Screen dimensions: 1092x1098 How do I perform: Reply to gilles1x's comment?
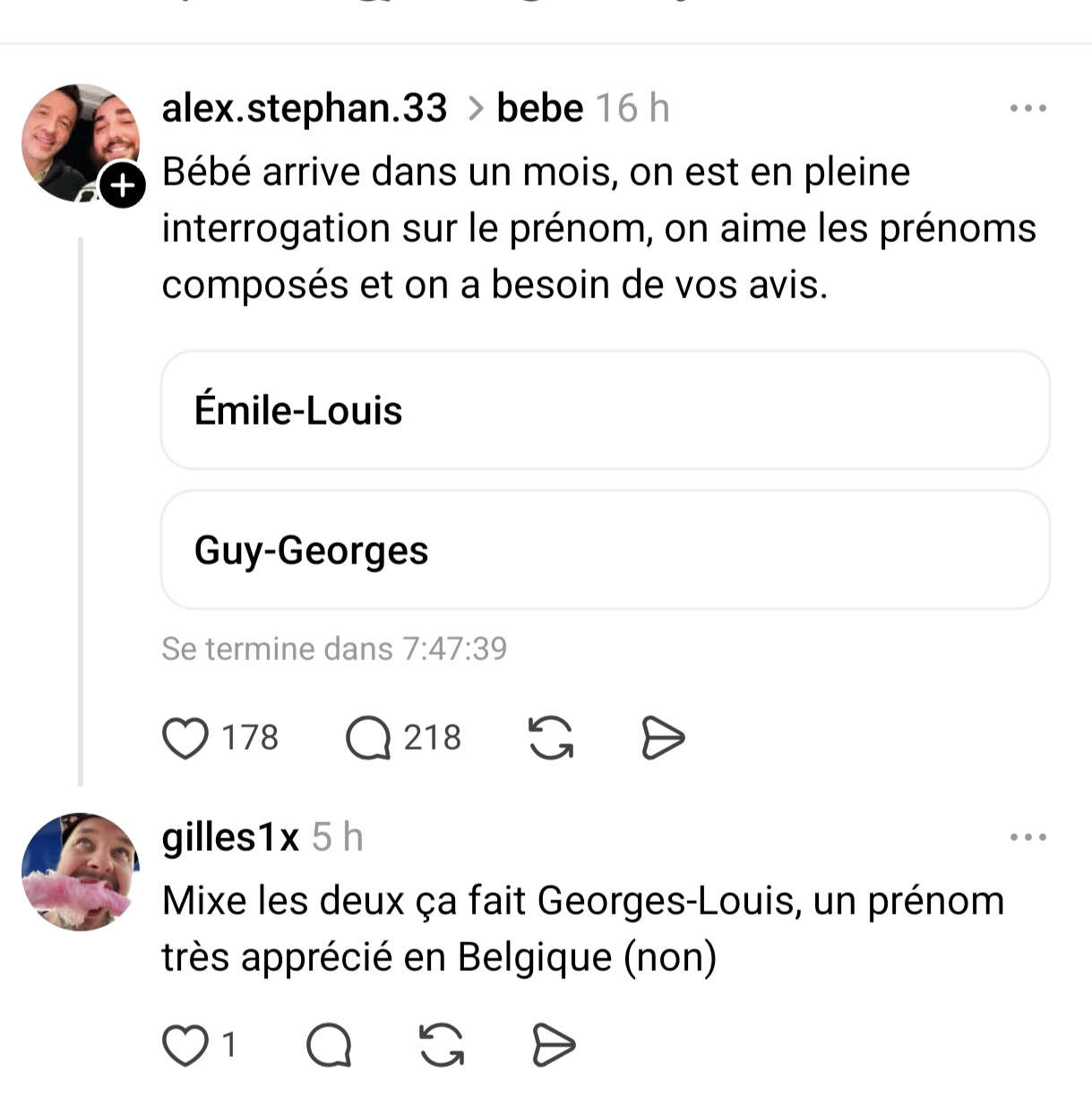pyautogui.click(x=329, y=1045)
